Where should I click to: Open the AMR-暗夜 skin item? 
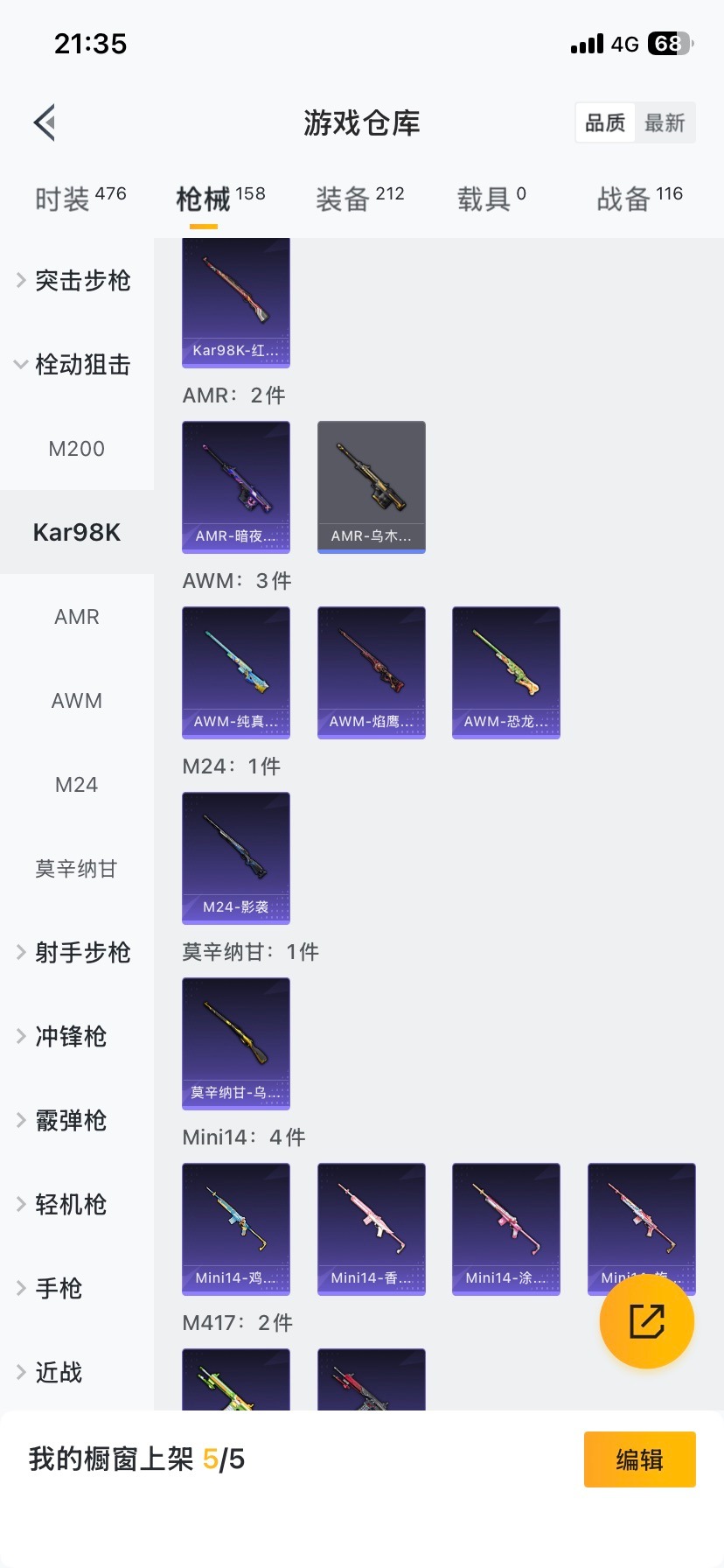point(236,486)
